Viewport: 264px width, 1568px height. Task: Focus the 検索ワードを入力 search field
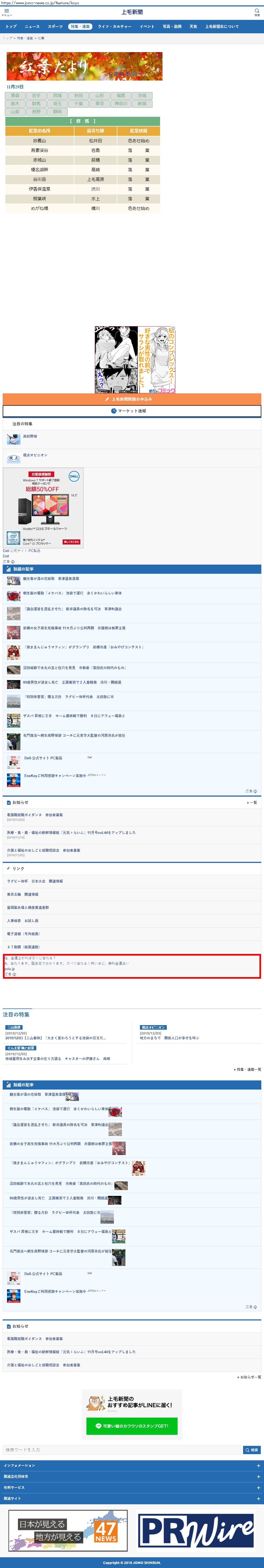(122, 1450)
